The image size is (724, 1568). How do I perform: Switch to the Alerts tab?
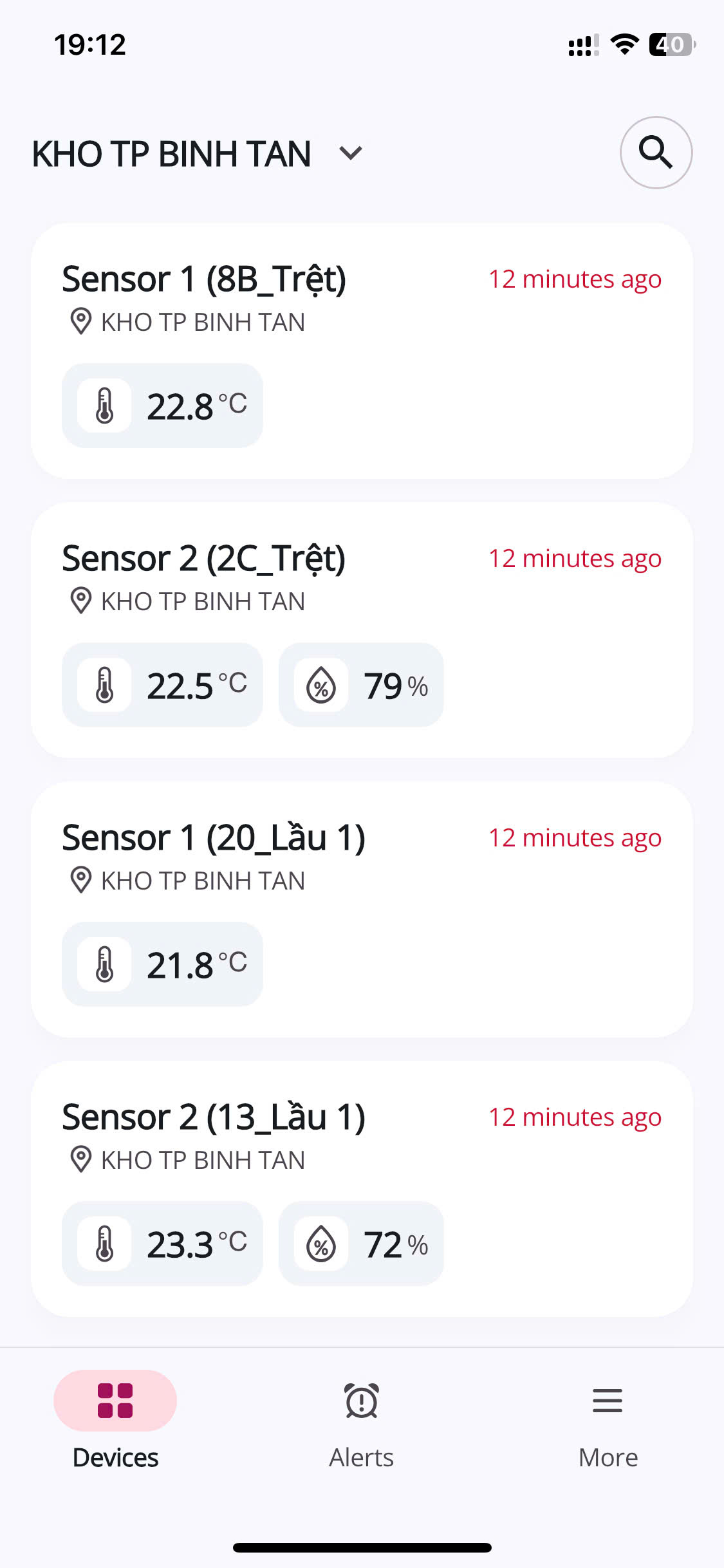click(362, 1420)
